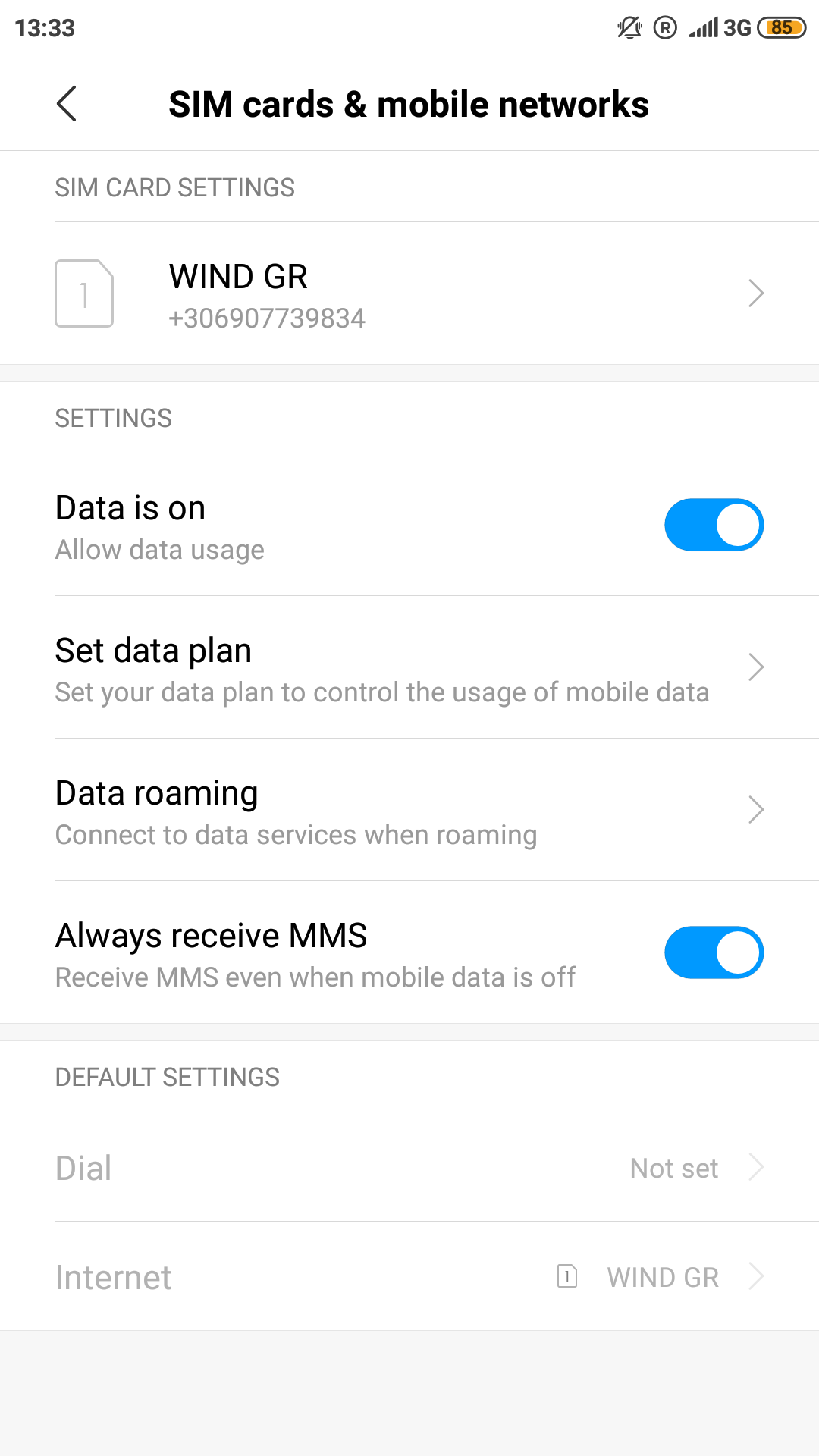Open Data roaming settings
The height and width of the screenshot is (1456, 819).
tap(409, 811)
